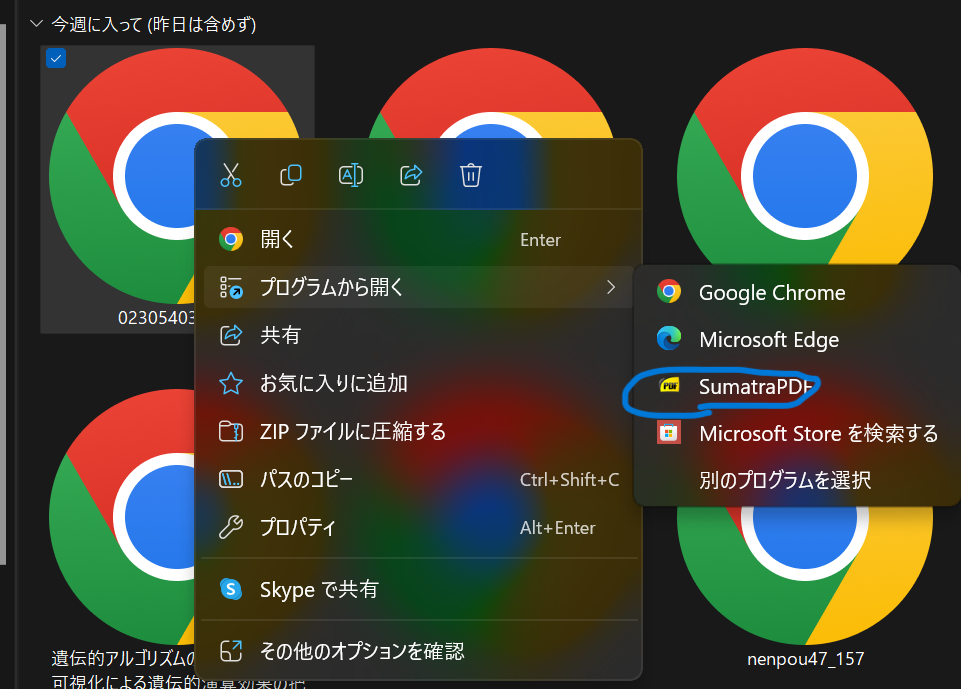Open with Google Chrome
This screenshot has width=961, height=689.
pos(771,292)
